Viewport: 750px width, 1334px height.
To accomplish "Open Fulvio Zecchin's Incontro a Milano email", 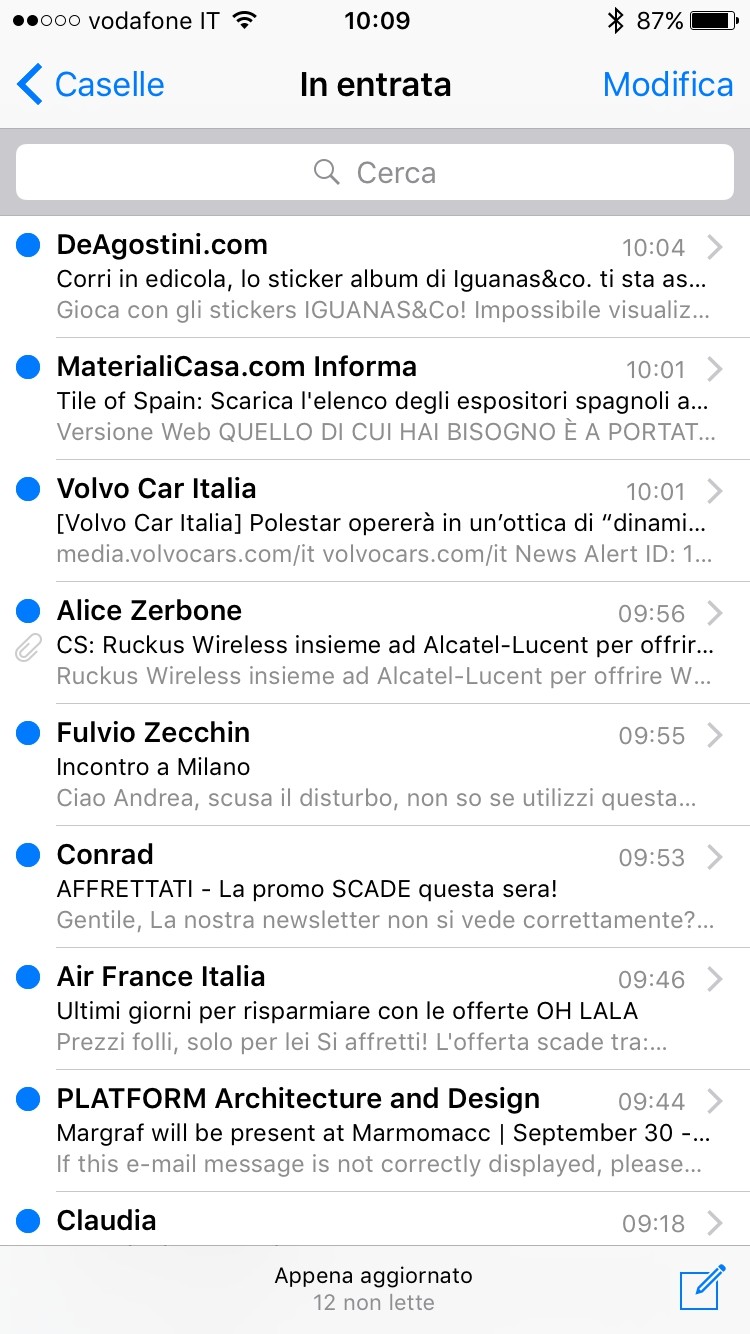I will [375, 765].
